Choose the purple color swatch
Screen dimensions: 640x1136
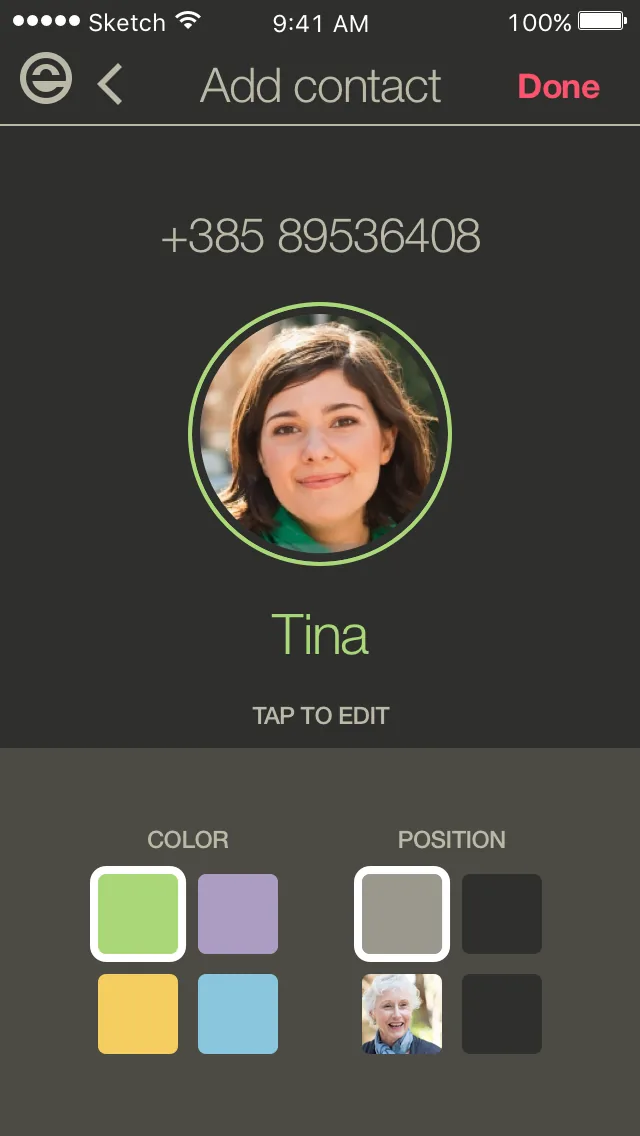coord(238,914)
